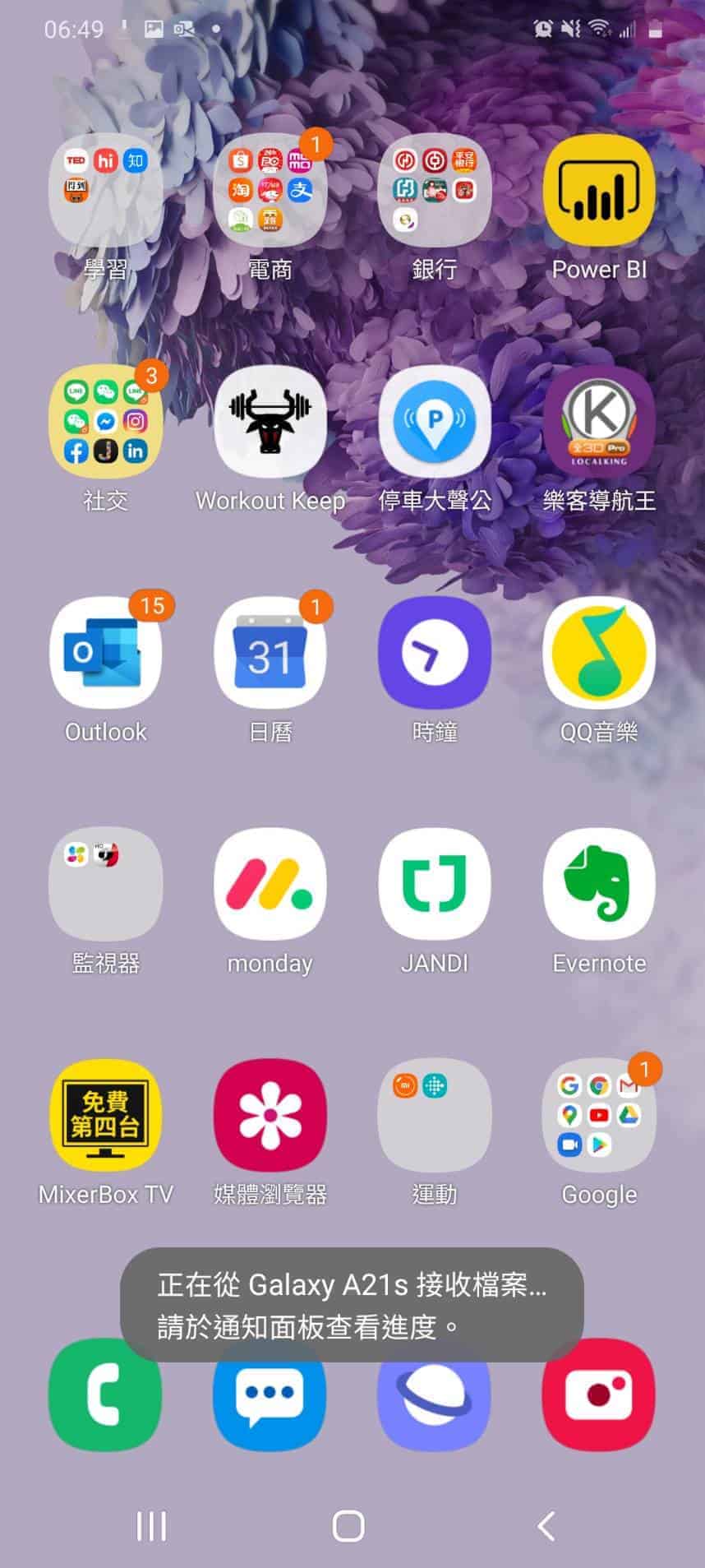705x1568 pixels.
Task: Open the 監視器 folder
Action: 105,885
